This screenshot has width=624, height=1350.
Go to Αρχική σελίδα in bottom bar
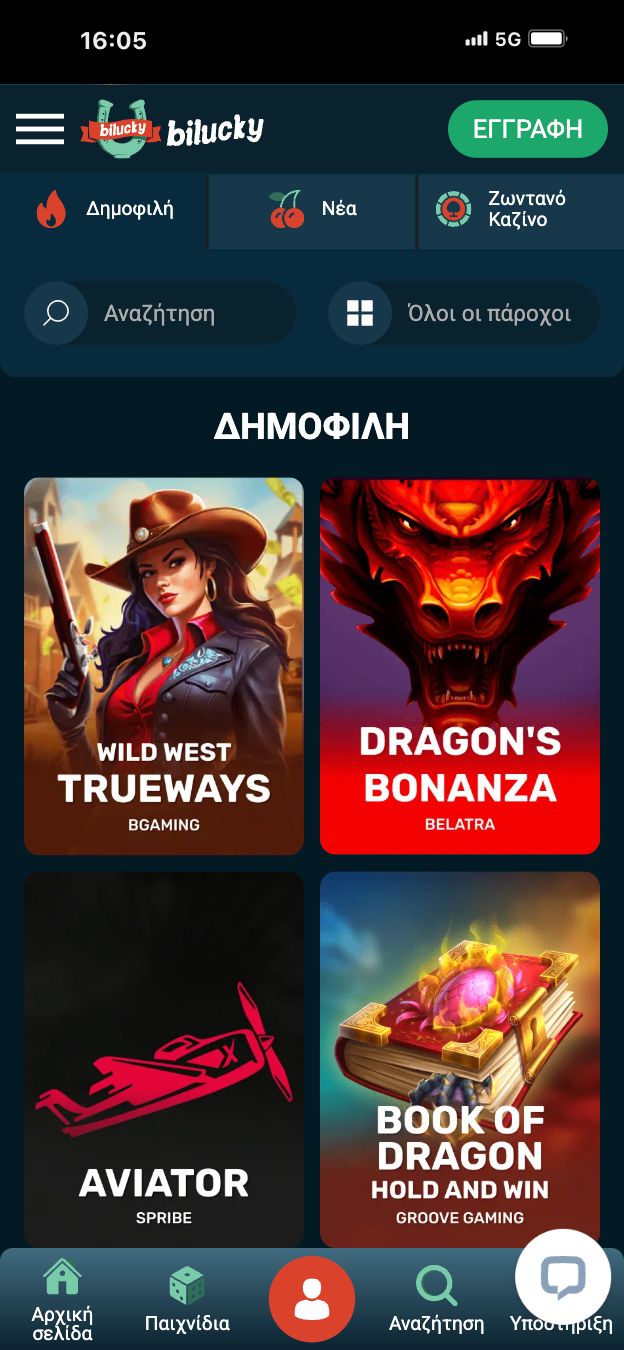62,1300
